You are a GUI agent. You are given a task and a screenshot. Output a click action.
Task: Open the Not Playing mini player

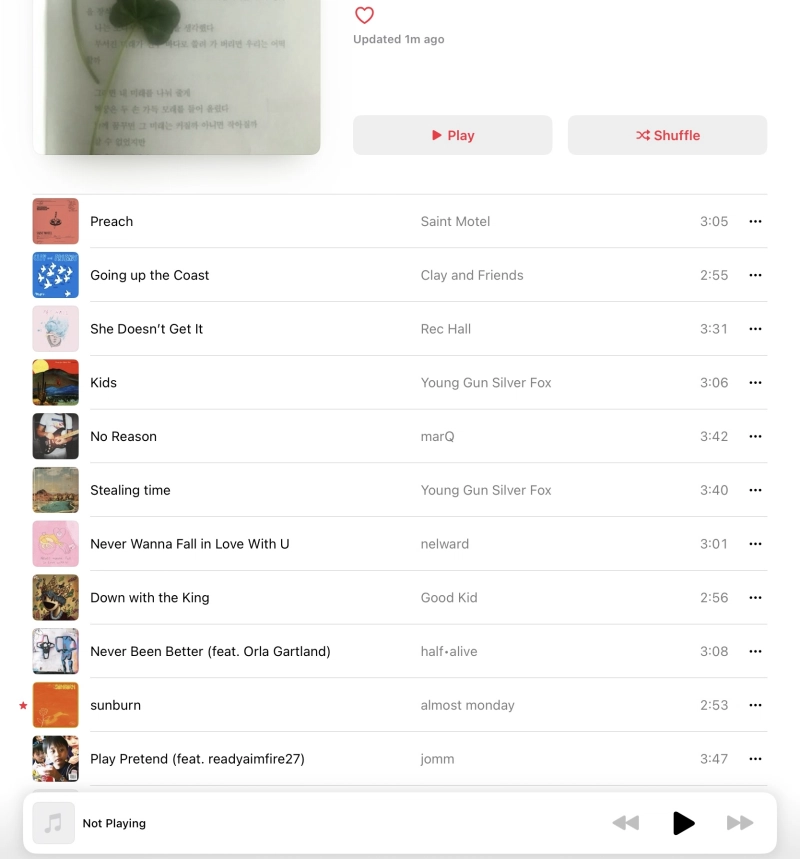click(114, 823)
